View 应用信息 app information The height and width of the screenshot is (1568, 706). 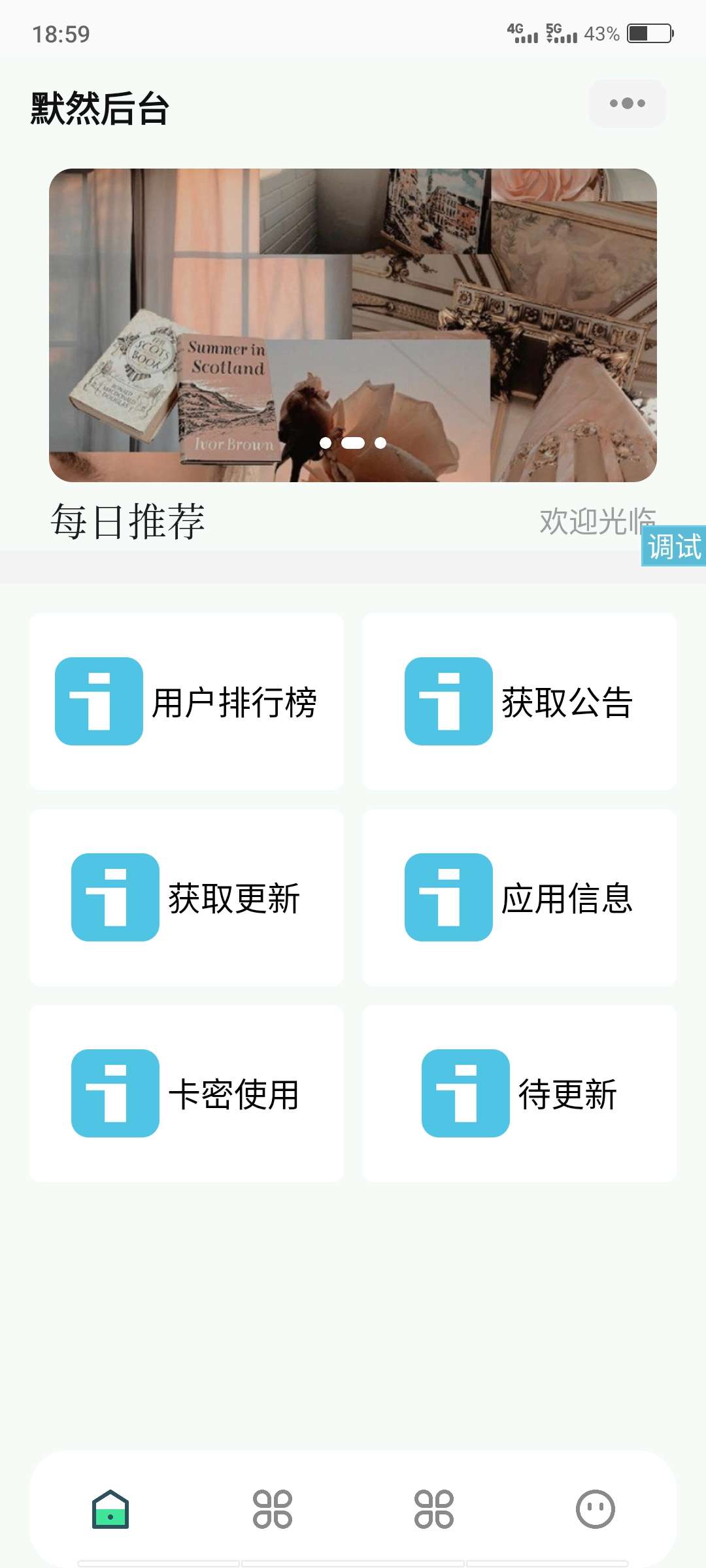(x=519, y=898)
